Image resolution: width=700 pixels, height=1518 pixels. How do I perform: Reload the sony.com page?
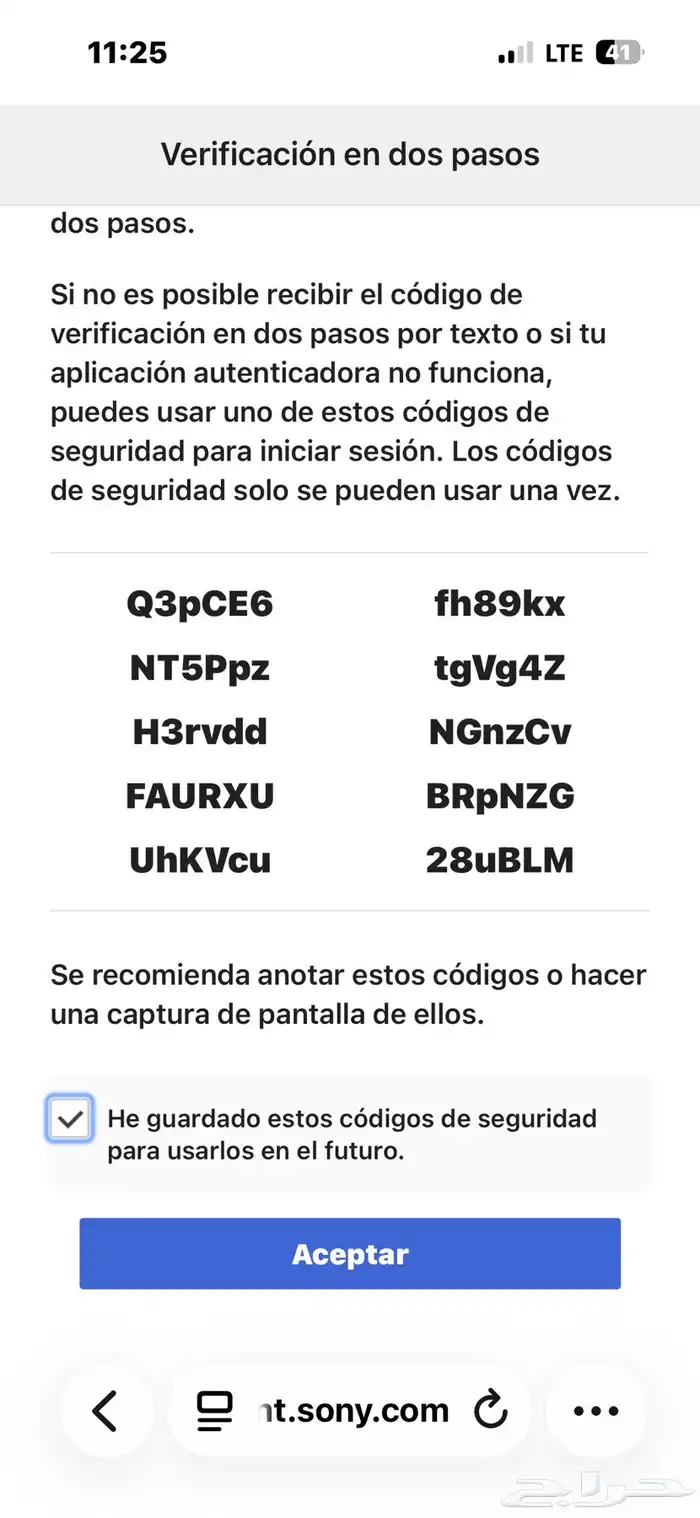point(490,1410)
